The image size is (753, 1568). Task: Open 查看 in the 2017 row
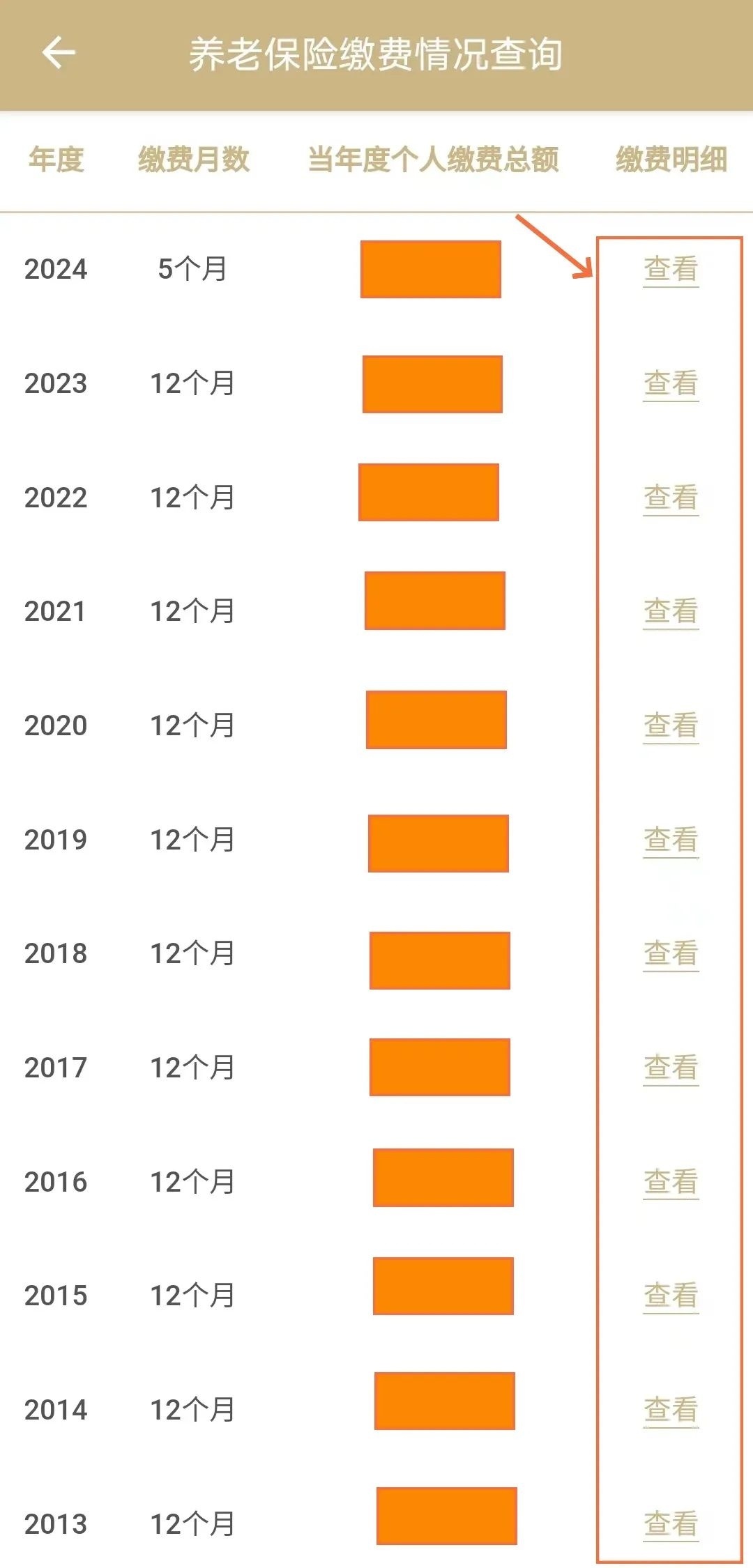point(671,1068)
